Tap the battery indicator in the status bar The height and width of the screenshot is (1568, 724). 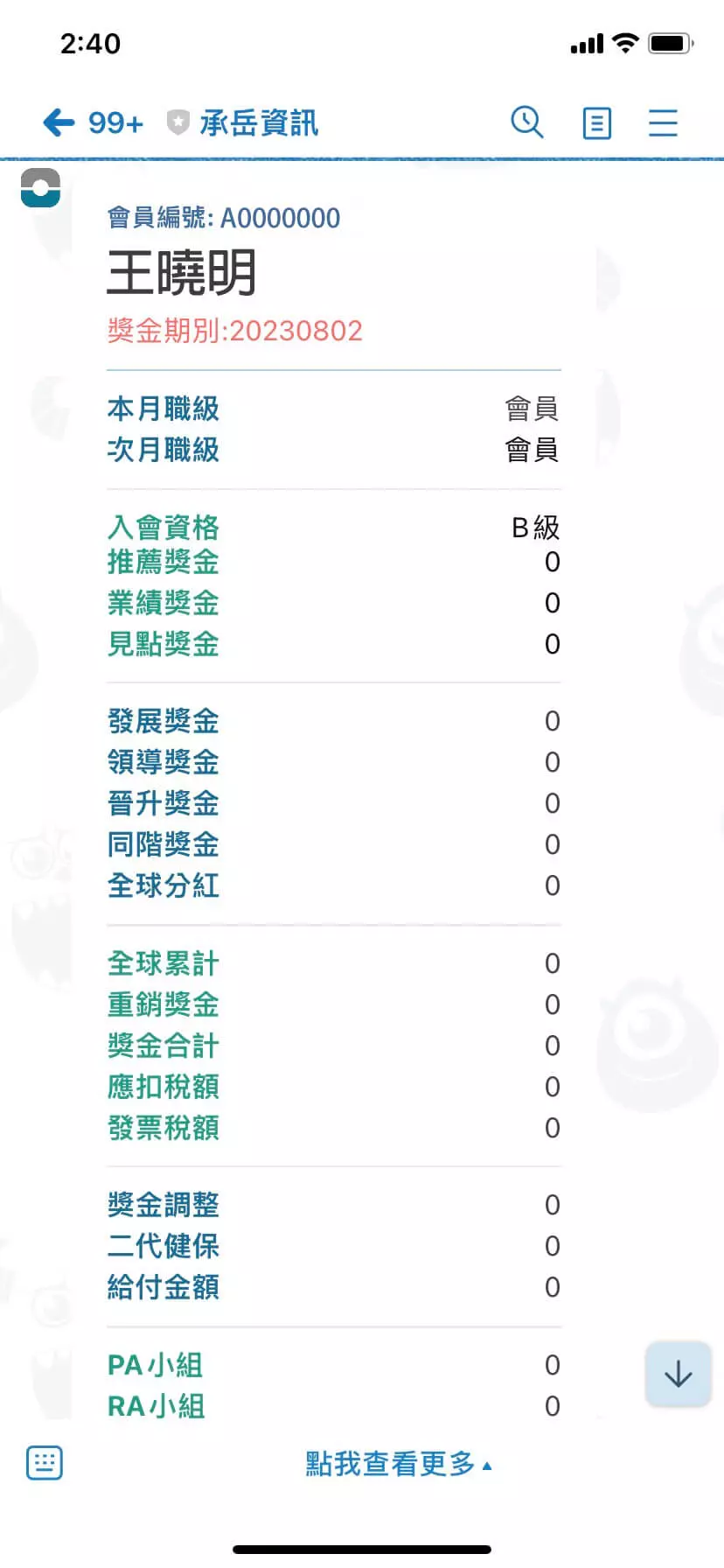click(670, 42)
